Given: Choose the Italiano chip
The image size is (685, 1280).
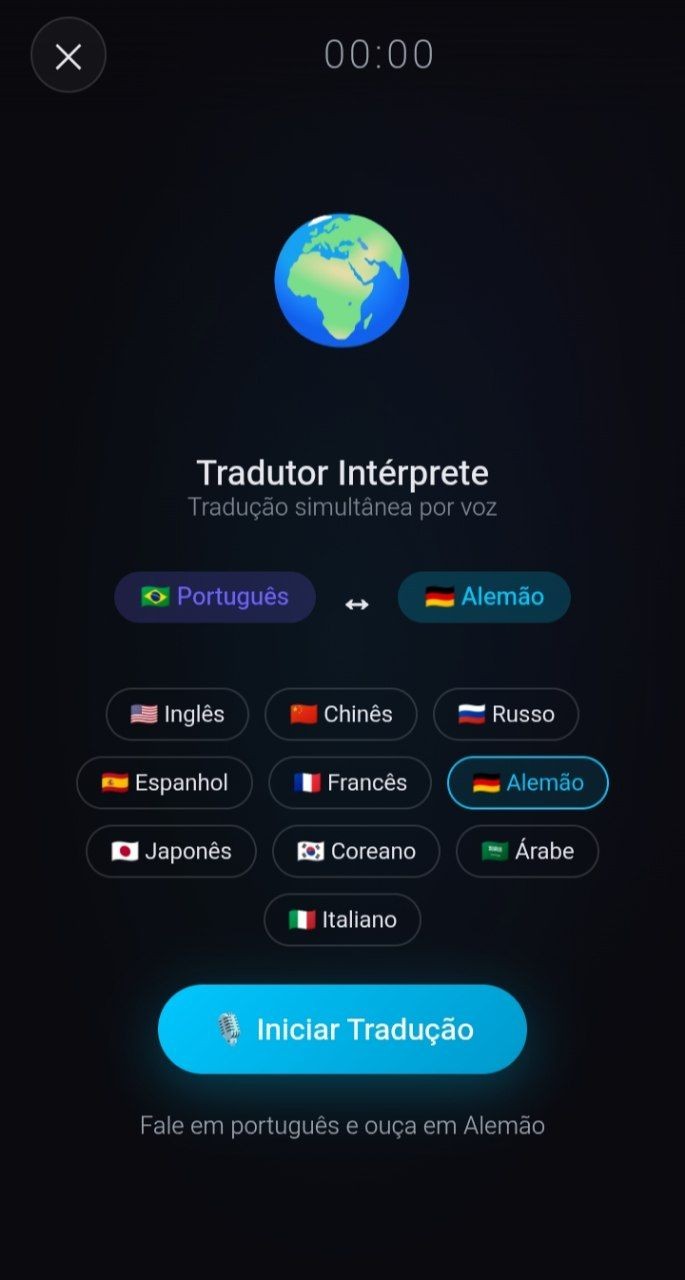Looking at the screenshot, I should pyautogui.click(x=342, y=919).
